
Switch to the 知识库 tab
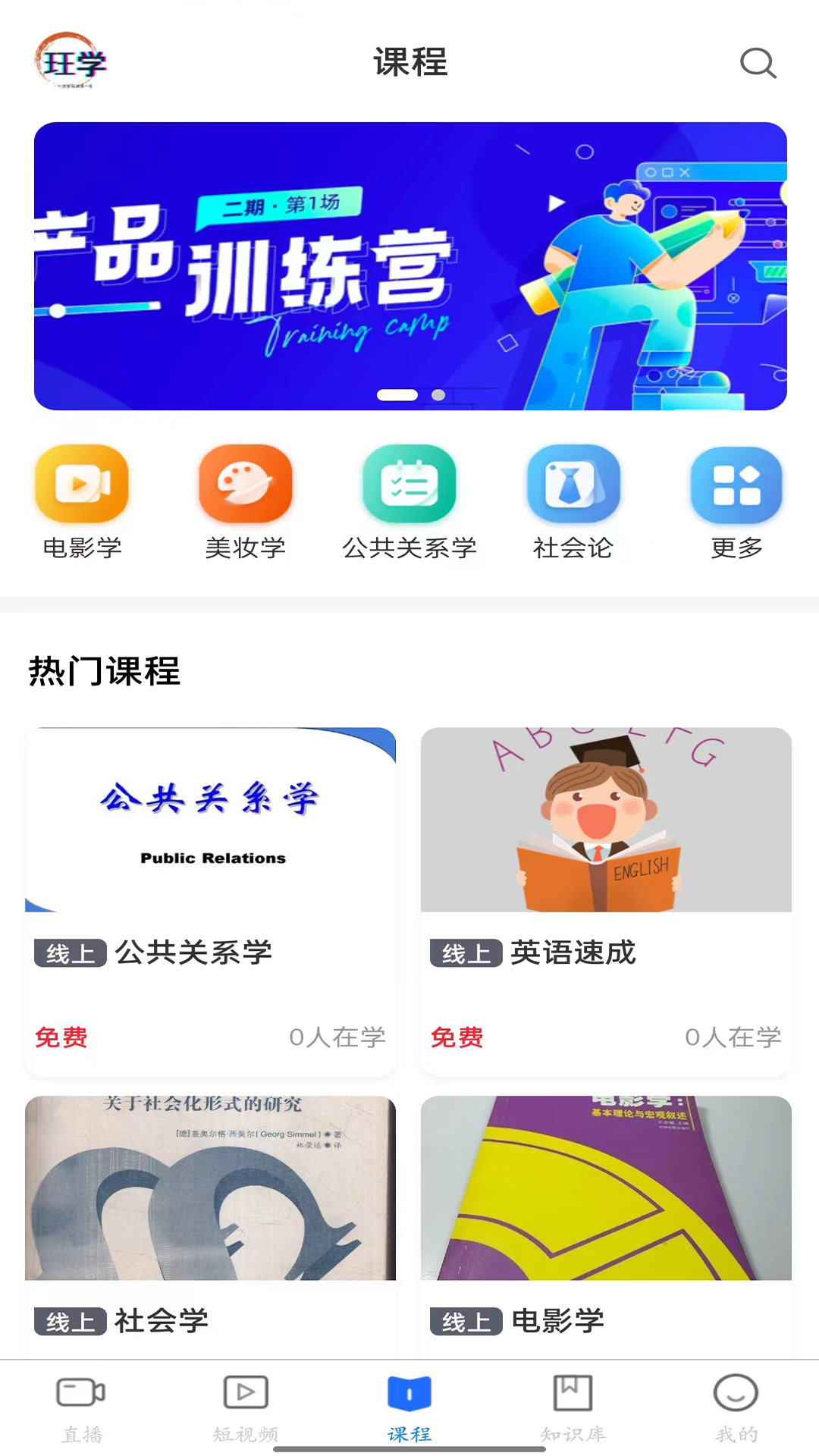(573, 1407)
